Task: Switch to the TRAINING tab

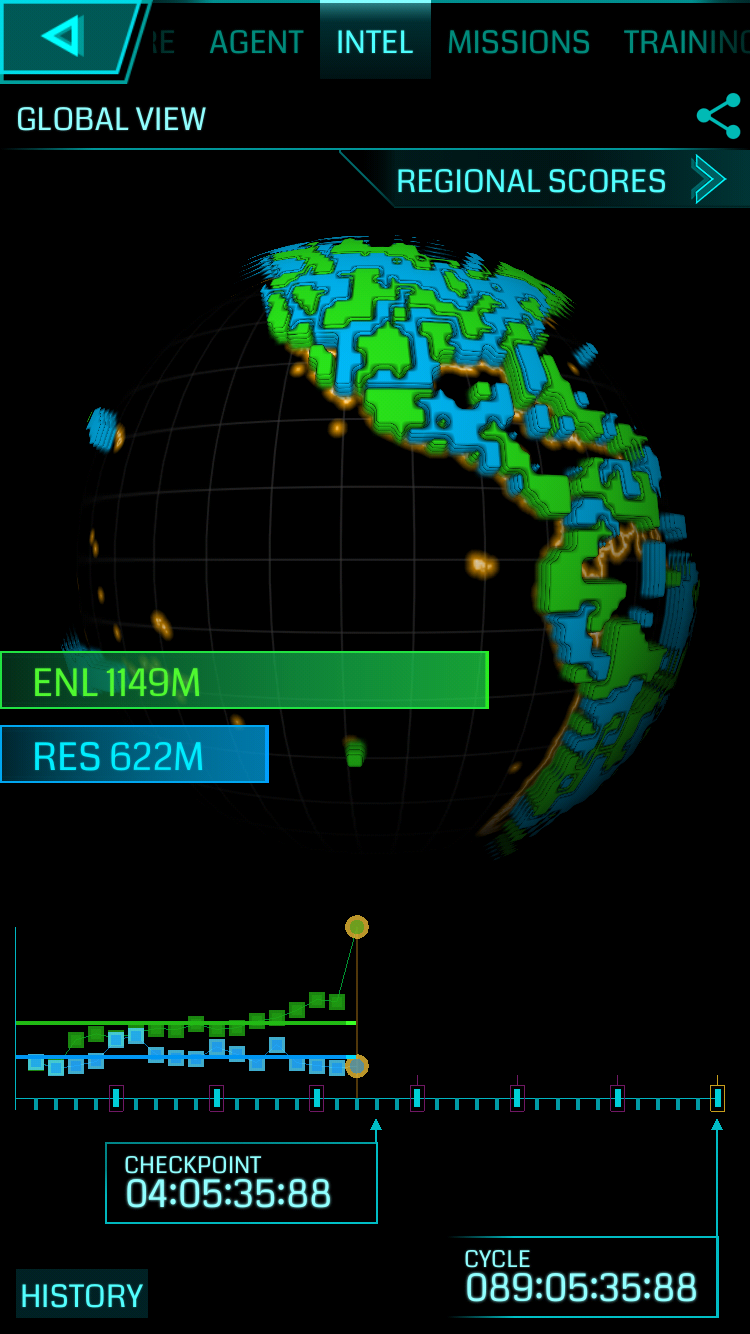Action: [686, 42]
